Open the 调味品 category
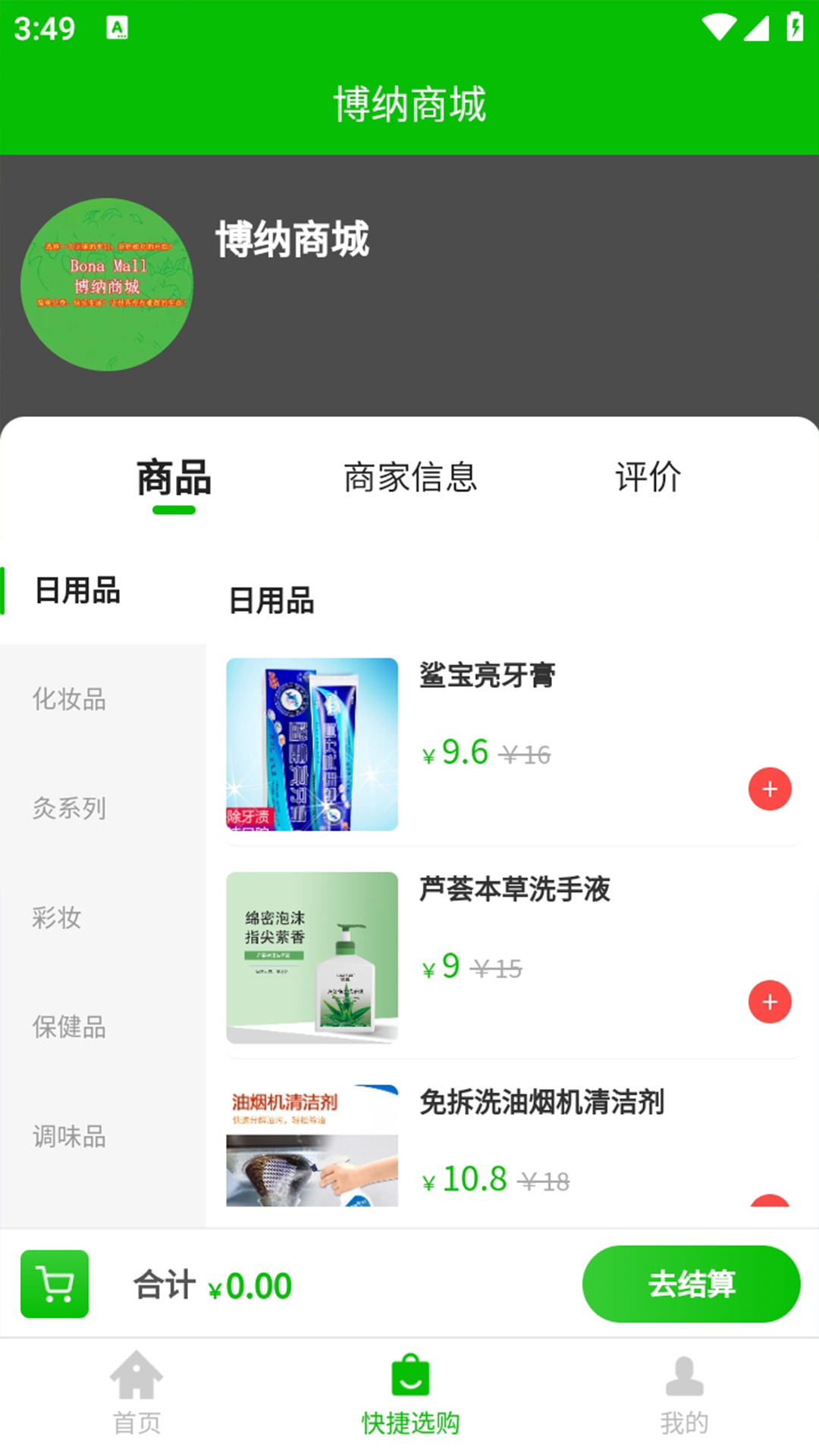 (x=69, y=1136)
